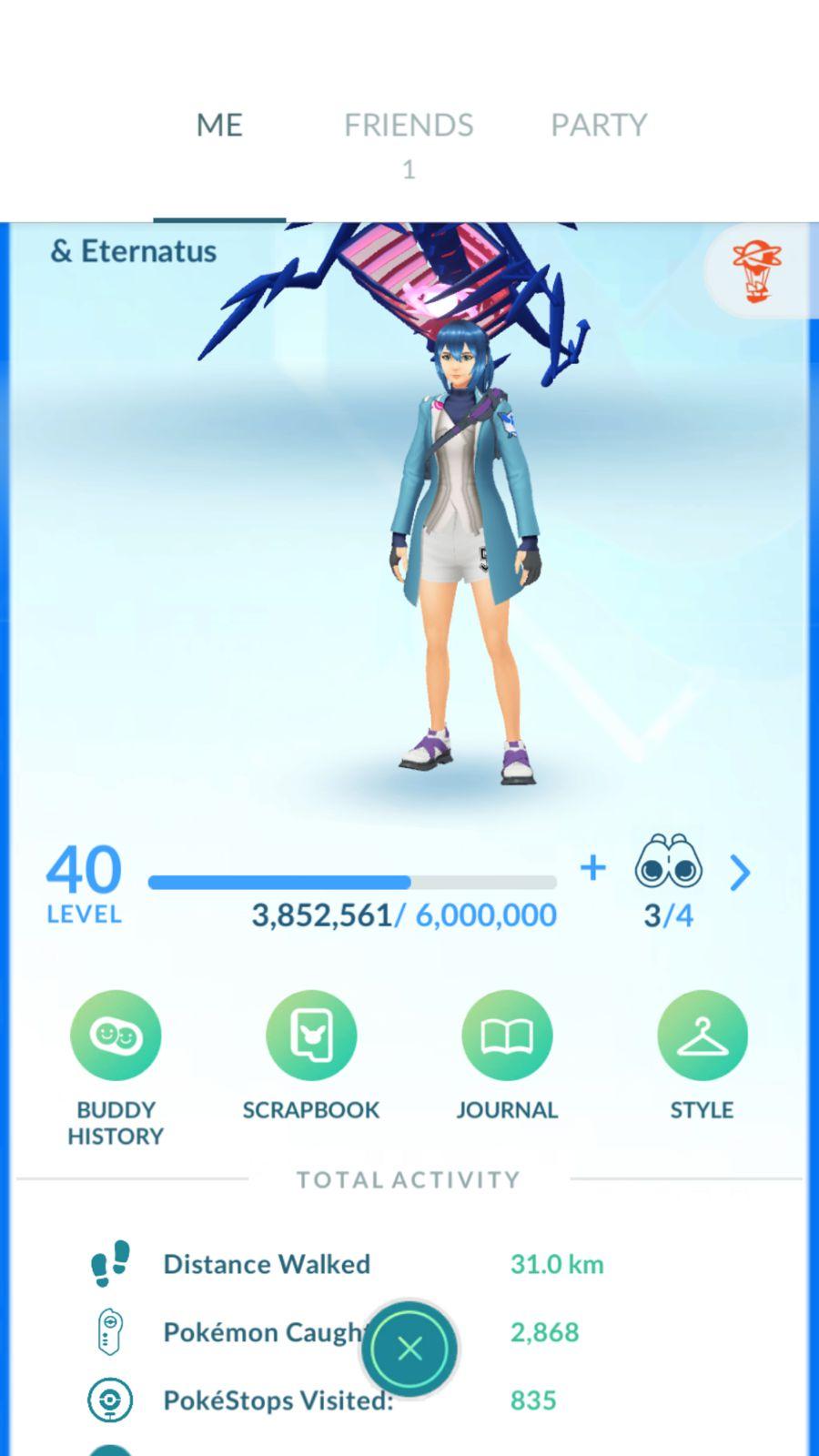Open Buddy History
Image resolution: width=819 pixels, height=1456 pixels.
point(116,1036)
